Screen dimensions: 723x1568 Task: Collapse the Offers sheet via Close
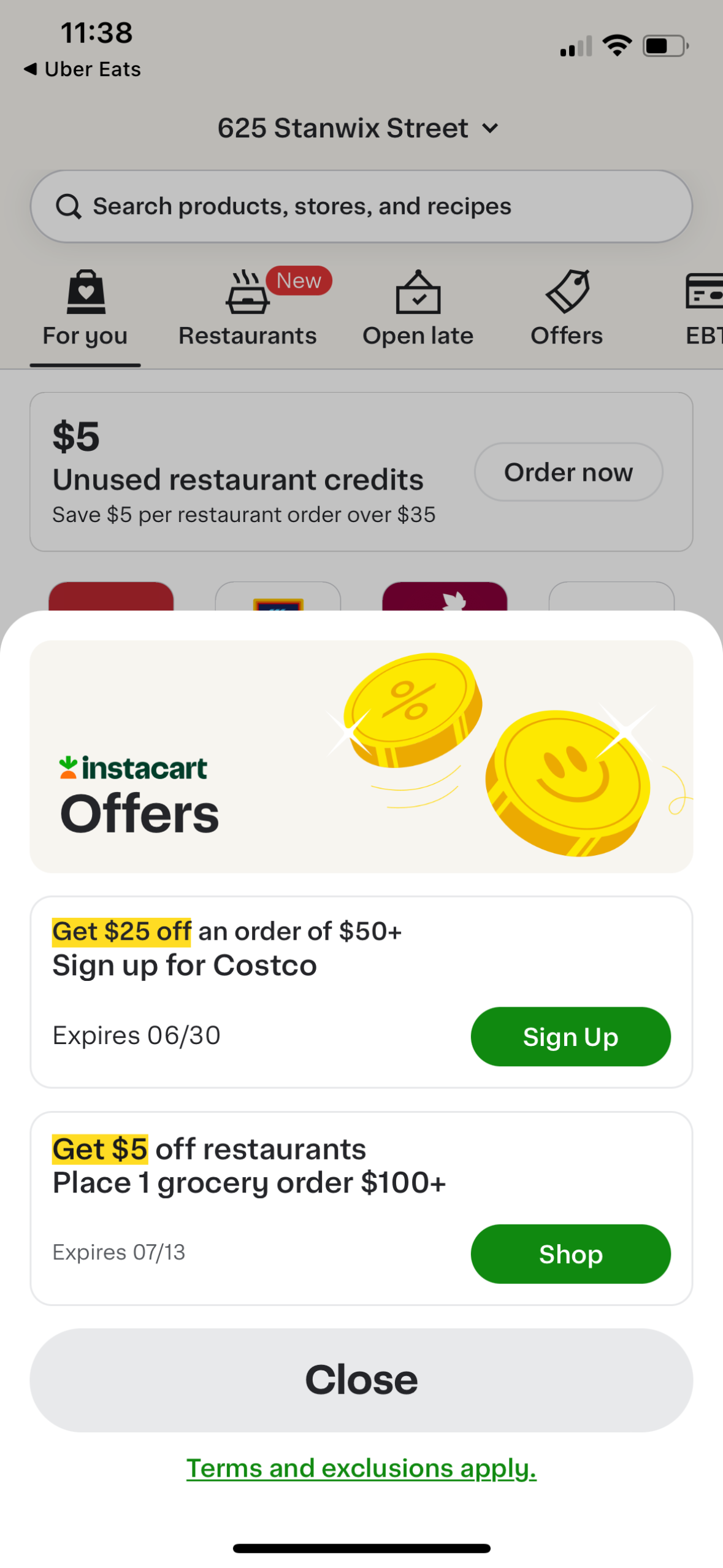click(x=361, y=1379)
